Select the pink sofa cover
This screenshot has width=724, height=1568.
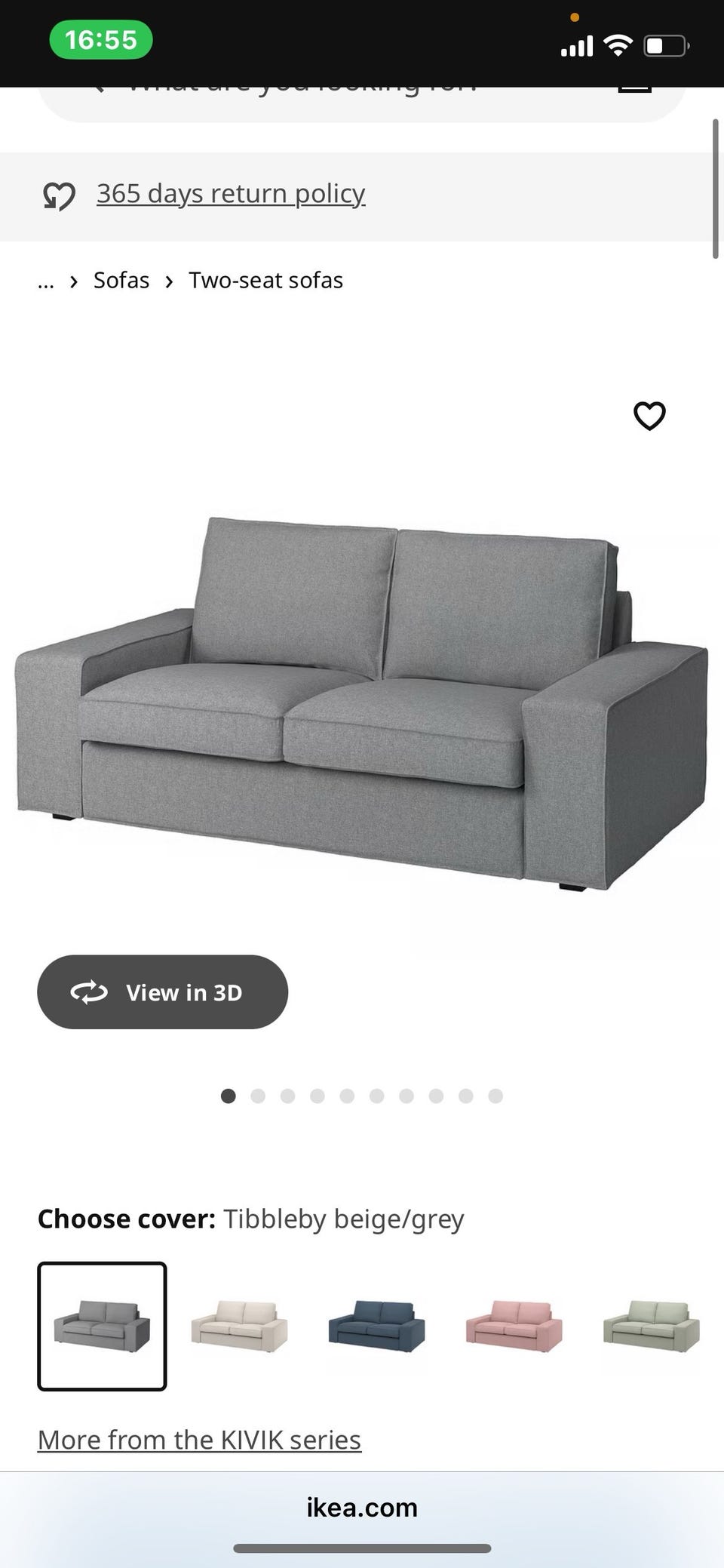point(514,1326)
